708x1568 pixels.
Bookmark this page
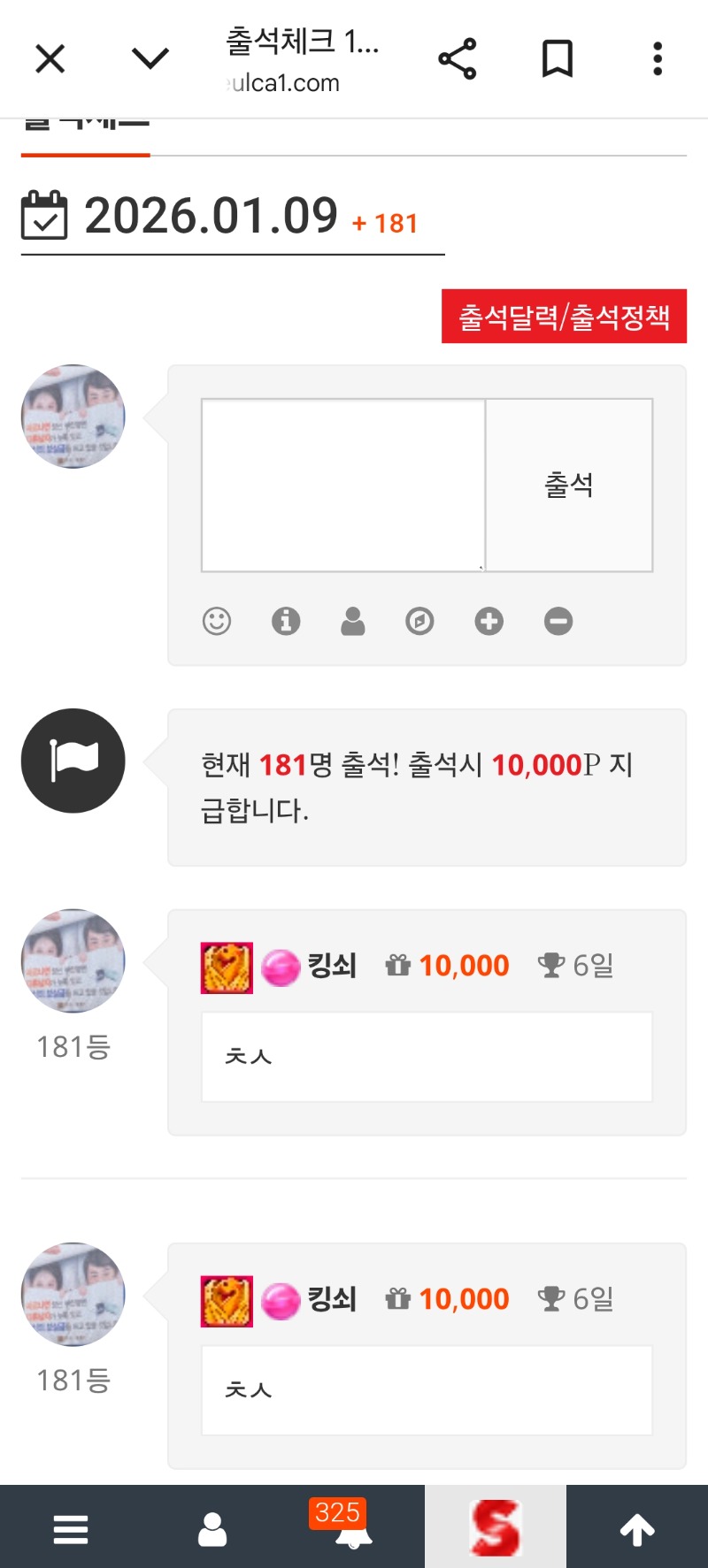[558, 59]
